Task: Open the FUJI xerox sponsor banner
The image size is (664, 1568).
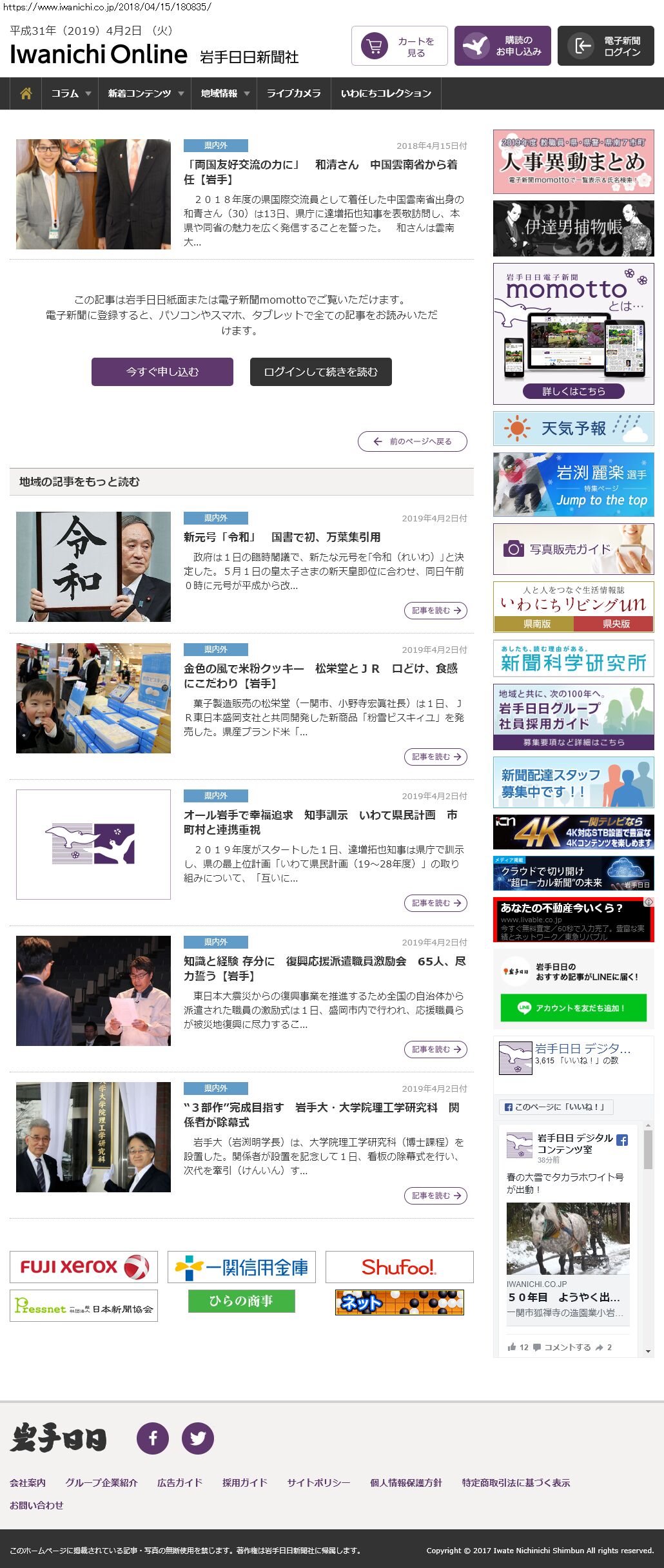Action: (x=84, y=1267)
